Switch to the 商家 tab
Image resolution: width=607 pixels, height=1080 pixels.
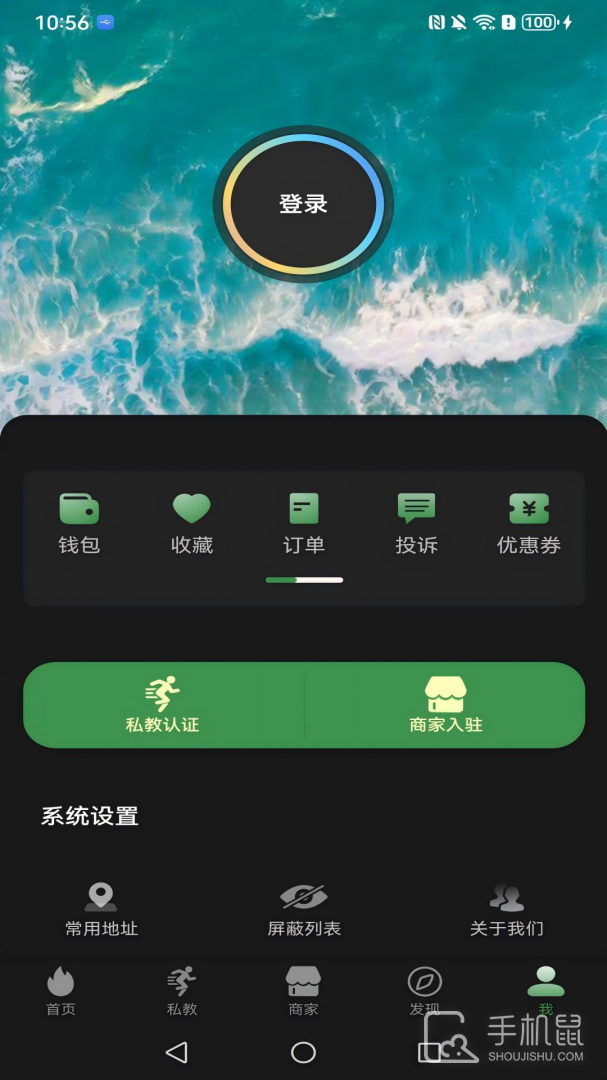[303, 991]
